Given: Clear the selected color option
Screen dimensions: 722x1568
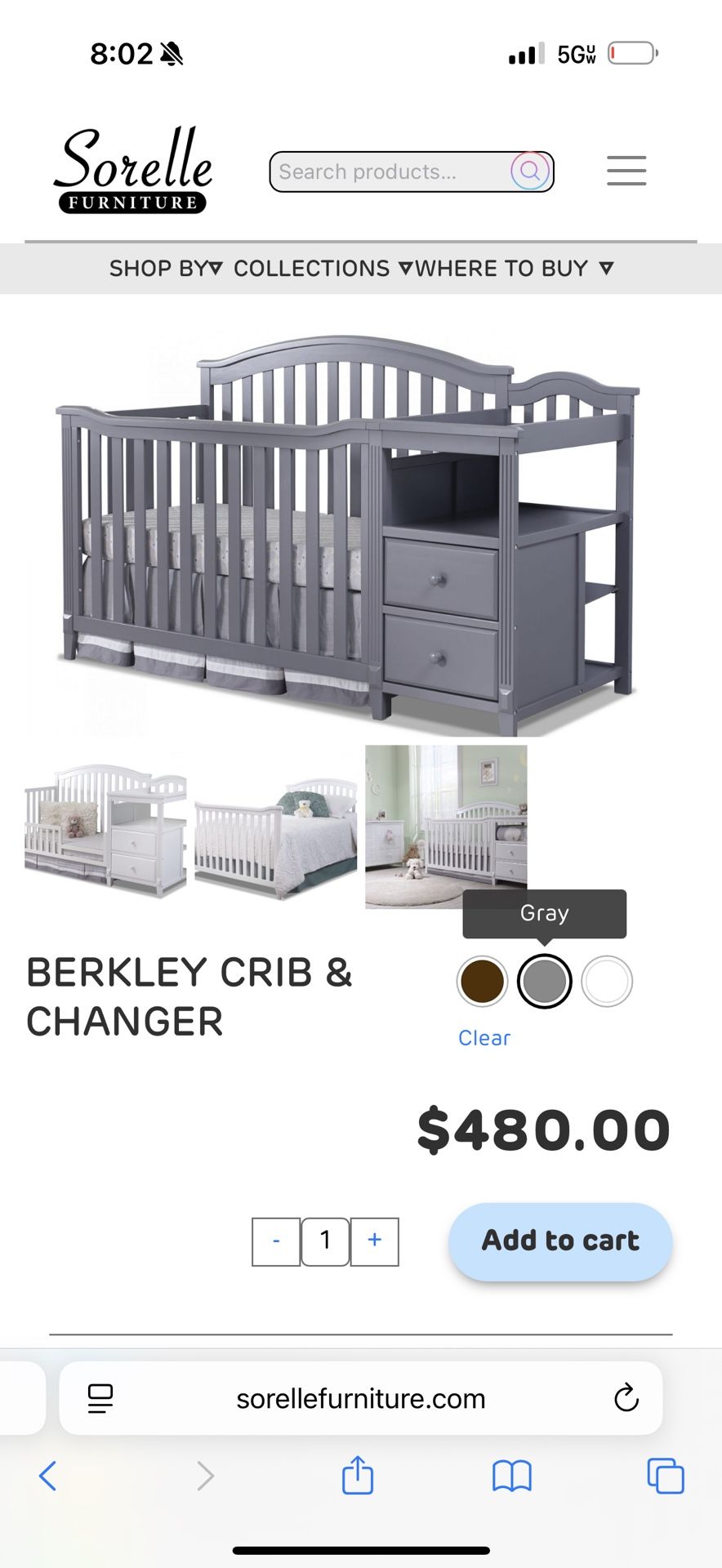Looking at the screenshot, I should point(484,1038).
